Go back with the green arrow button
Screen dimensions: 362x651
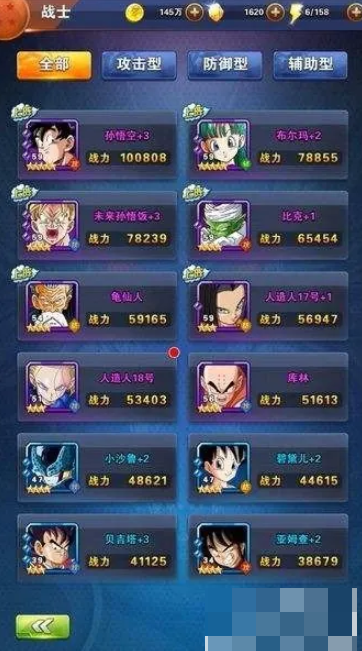43,626
